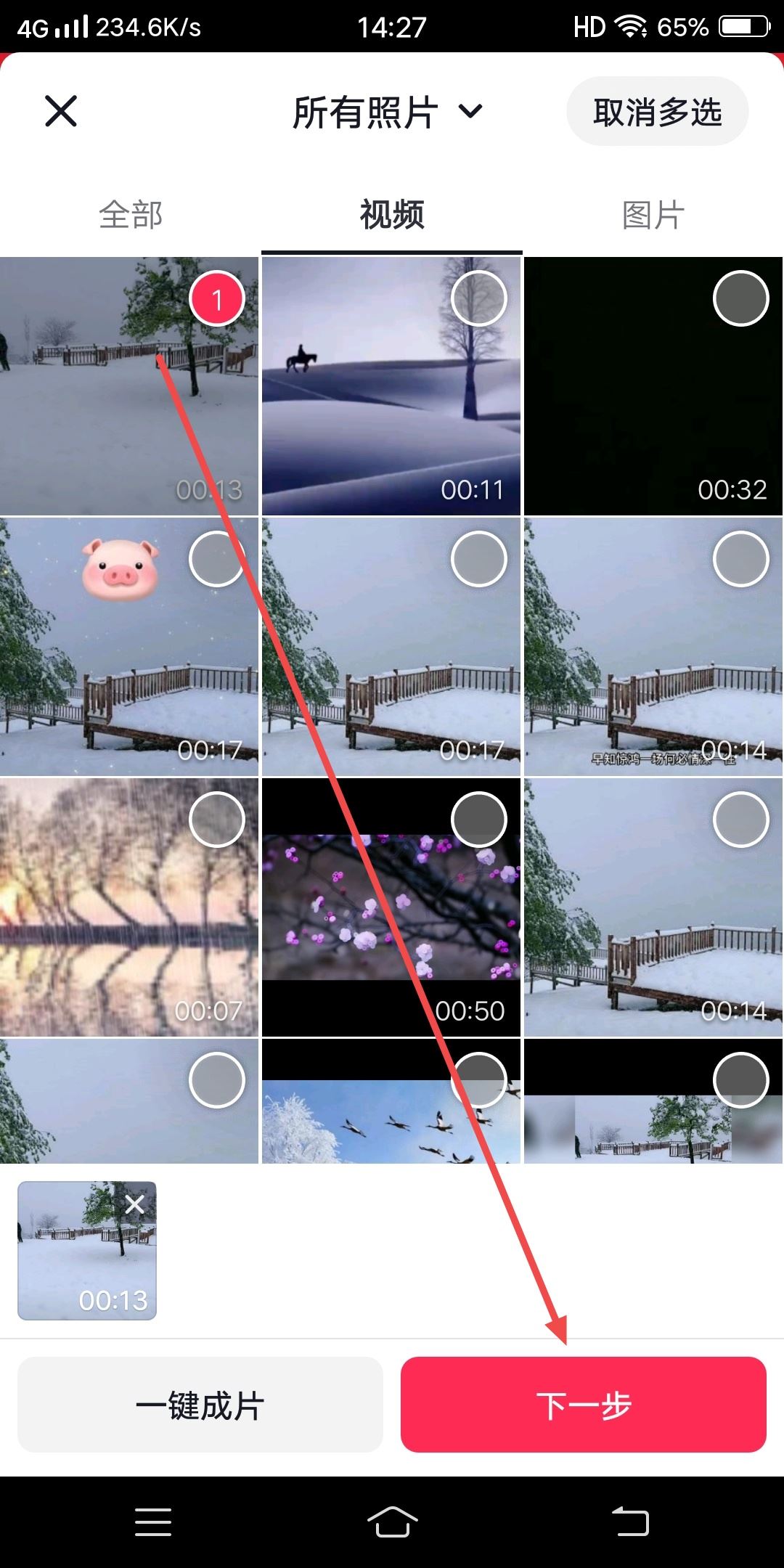Switch to the 全部 tab
The width and height of the screenshot is (784, 1568).
[x=131, y=215]
